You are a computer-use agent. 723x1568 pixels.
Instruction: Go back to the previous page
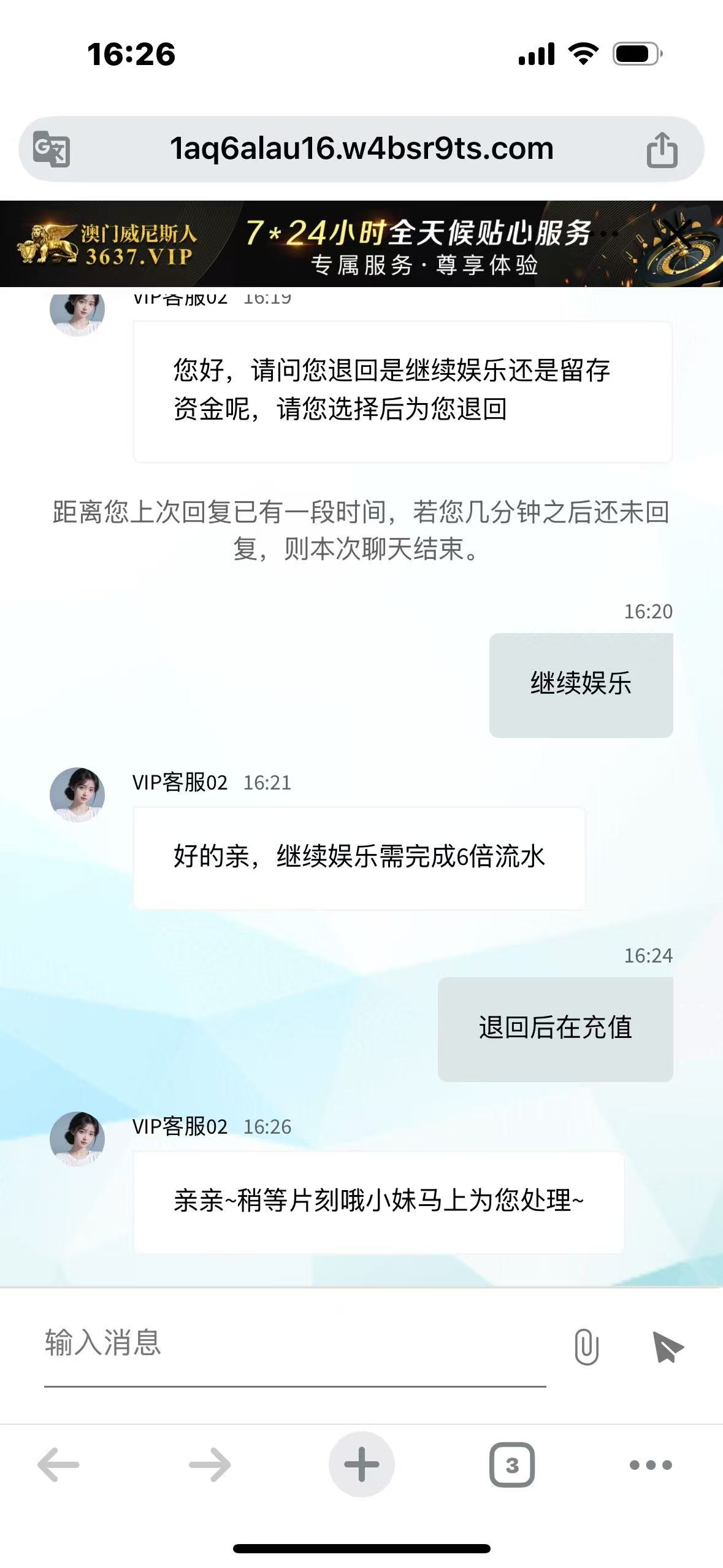[59, 1464]
